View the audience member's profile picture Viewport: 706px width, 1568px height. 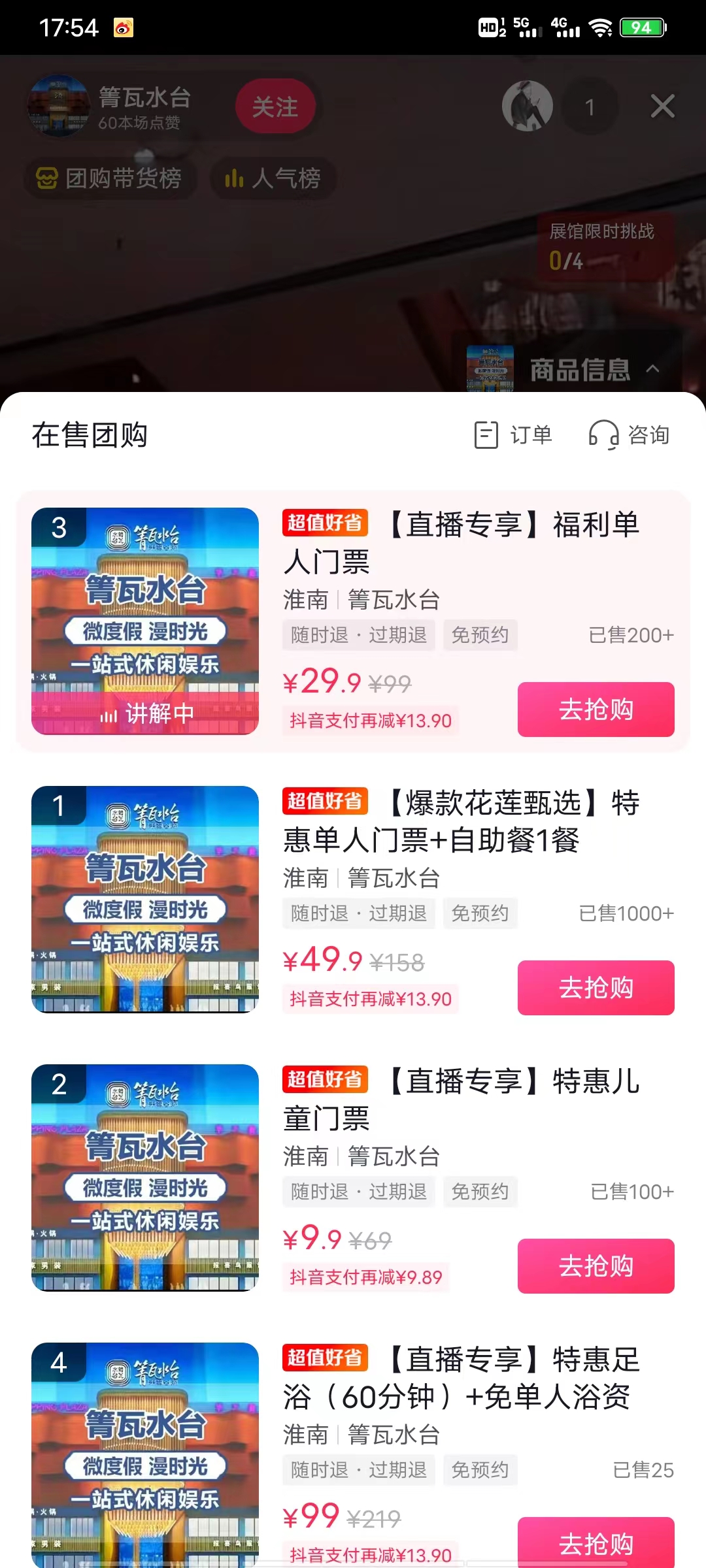pos(527,106)
